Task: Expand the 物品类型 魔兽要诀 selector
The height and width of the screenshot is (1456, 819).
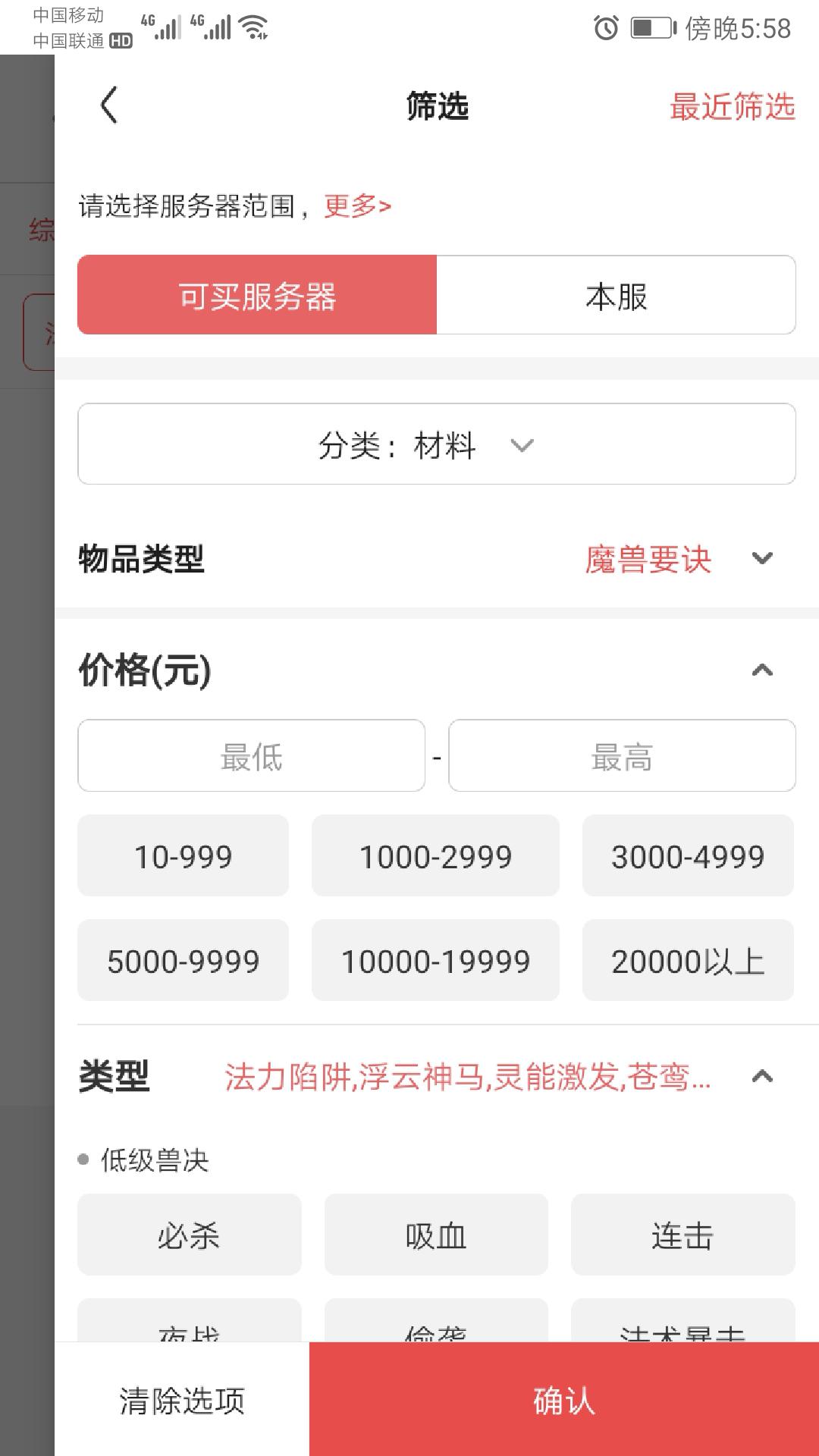Action: click(x=679, y=560)
